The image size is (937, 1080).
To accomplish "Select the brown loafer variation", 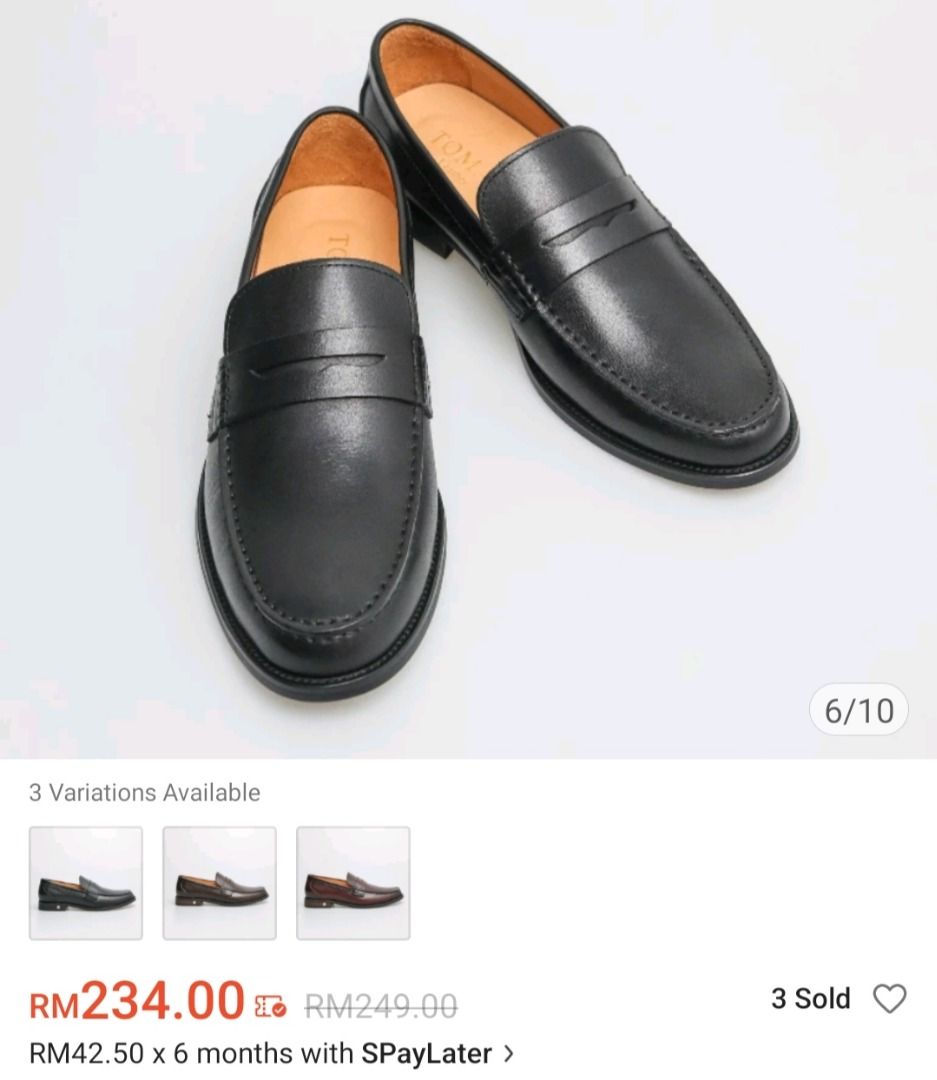I will [x=220, y=883].
